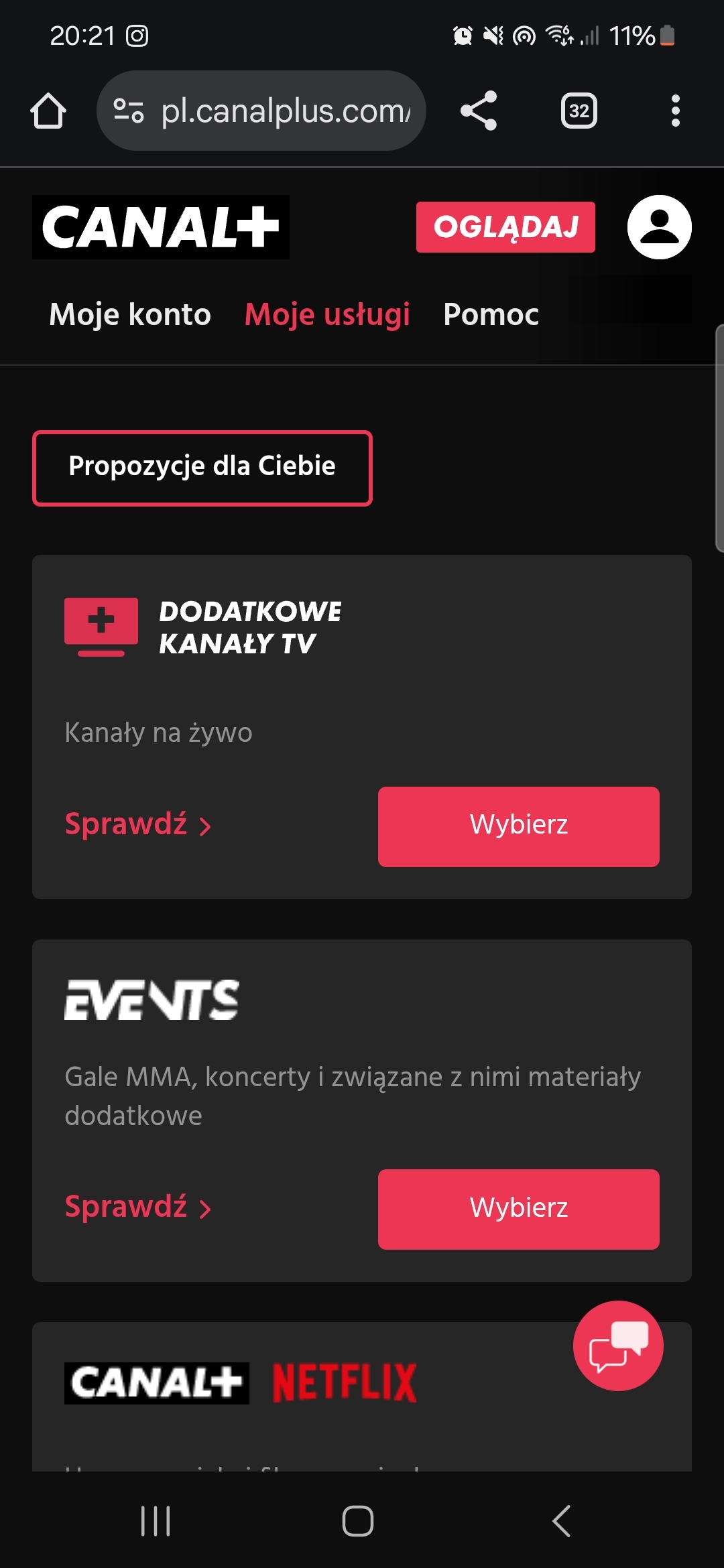Open the floating chat support button
Viewport: 724px width, 1568px height.
[618, 1346]
